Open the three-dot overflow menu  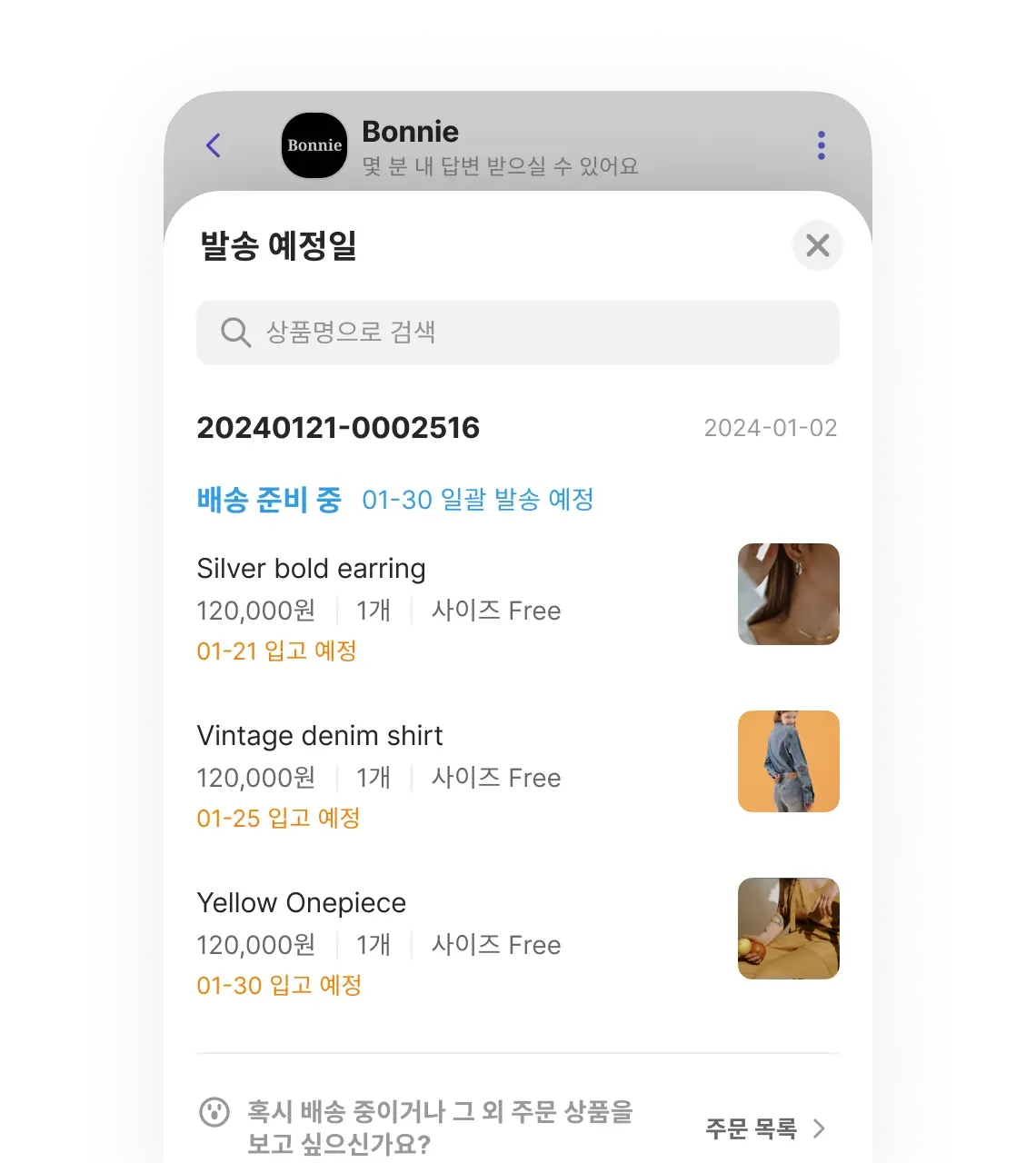pos(821,145)
